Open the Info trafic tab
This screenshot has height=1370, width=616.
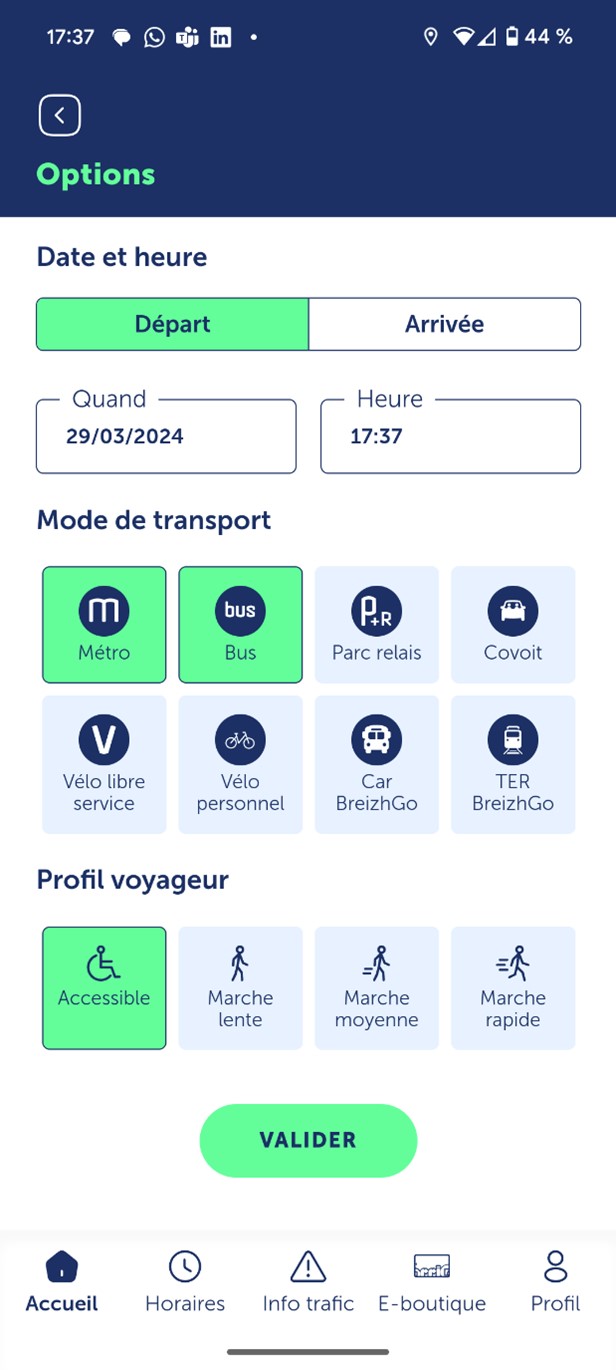click(x=308, y=1281)
